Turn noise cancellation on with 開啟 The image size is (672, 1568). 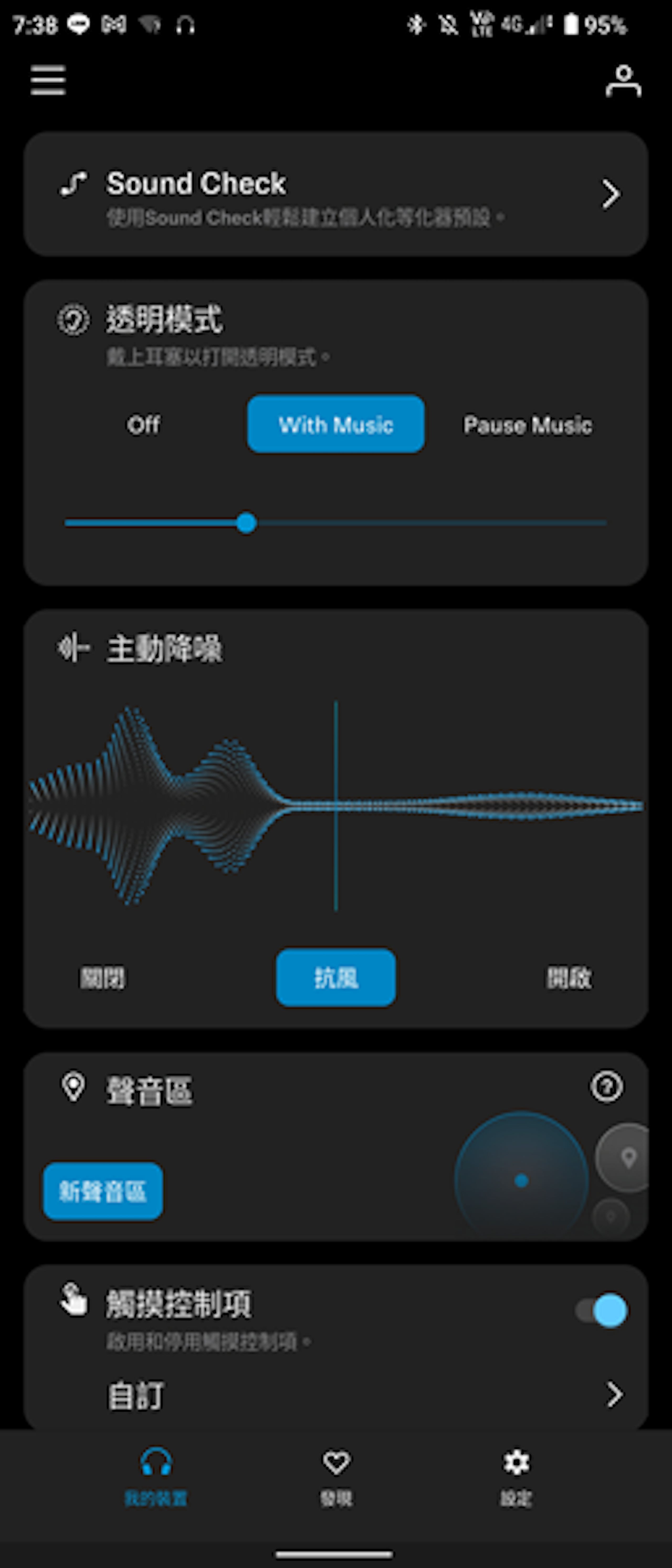[x=568, y=977]
